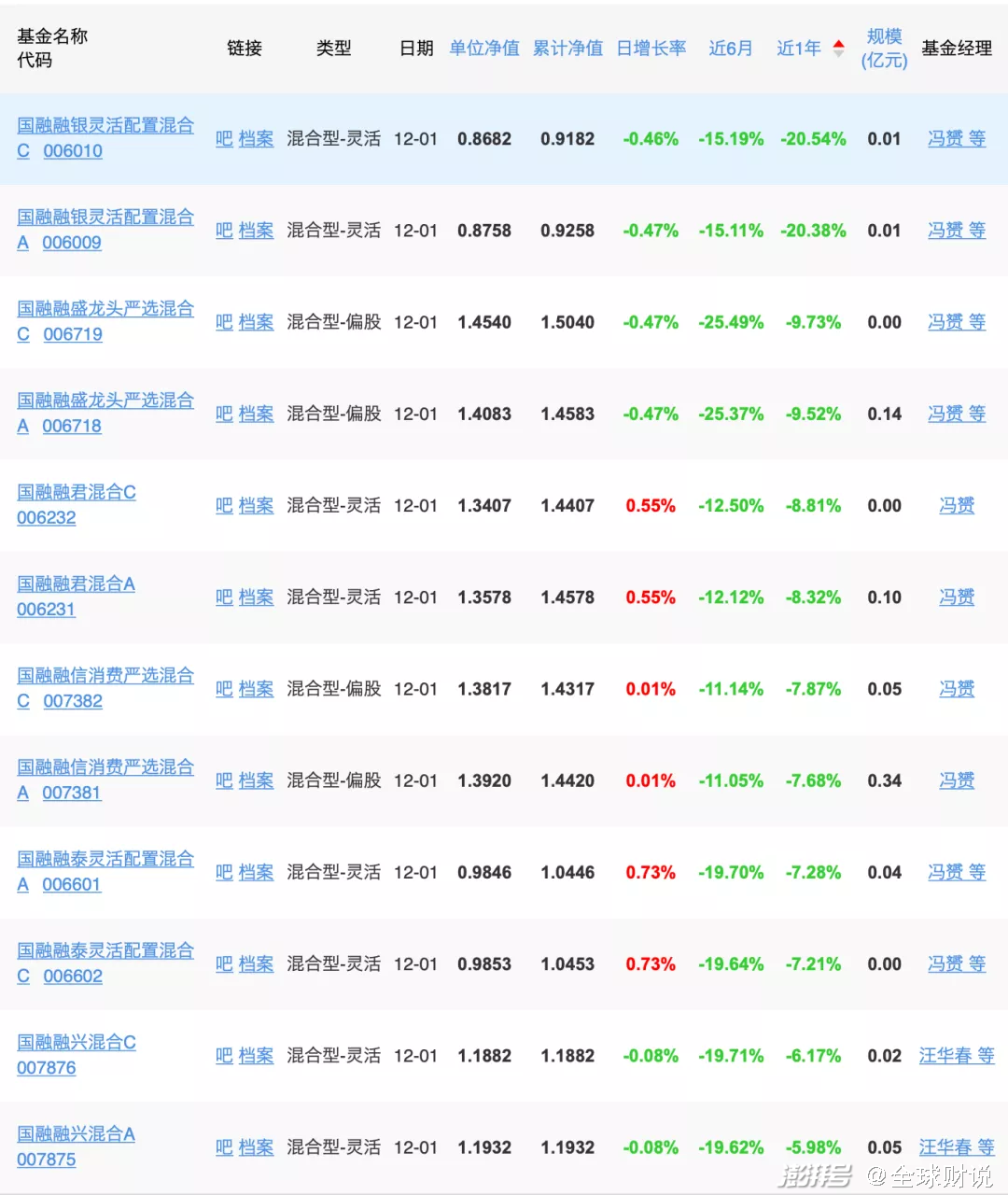Sort by 规模(亿元) column

(x=884, y=49)
